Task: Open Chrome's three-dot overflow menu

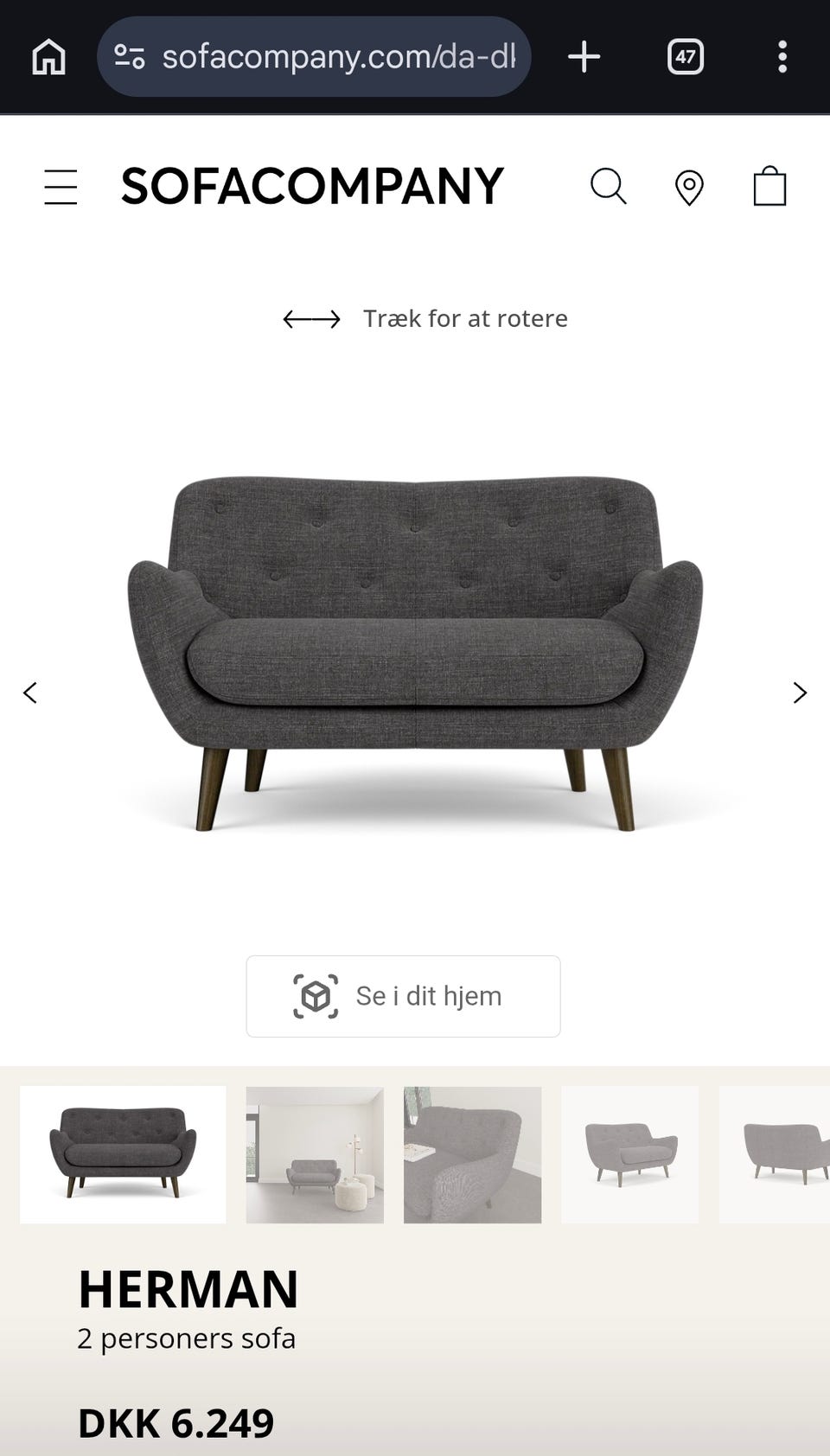Action: tap(782, 56)
